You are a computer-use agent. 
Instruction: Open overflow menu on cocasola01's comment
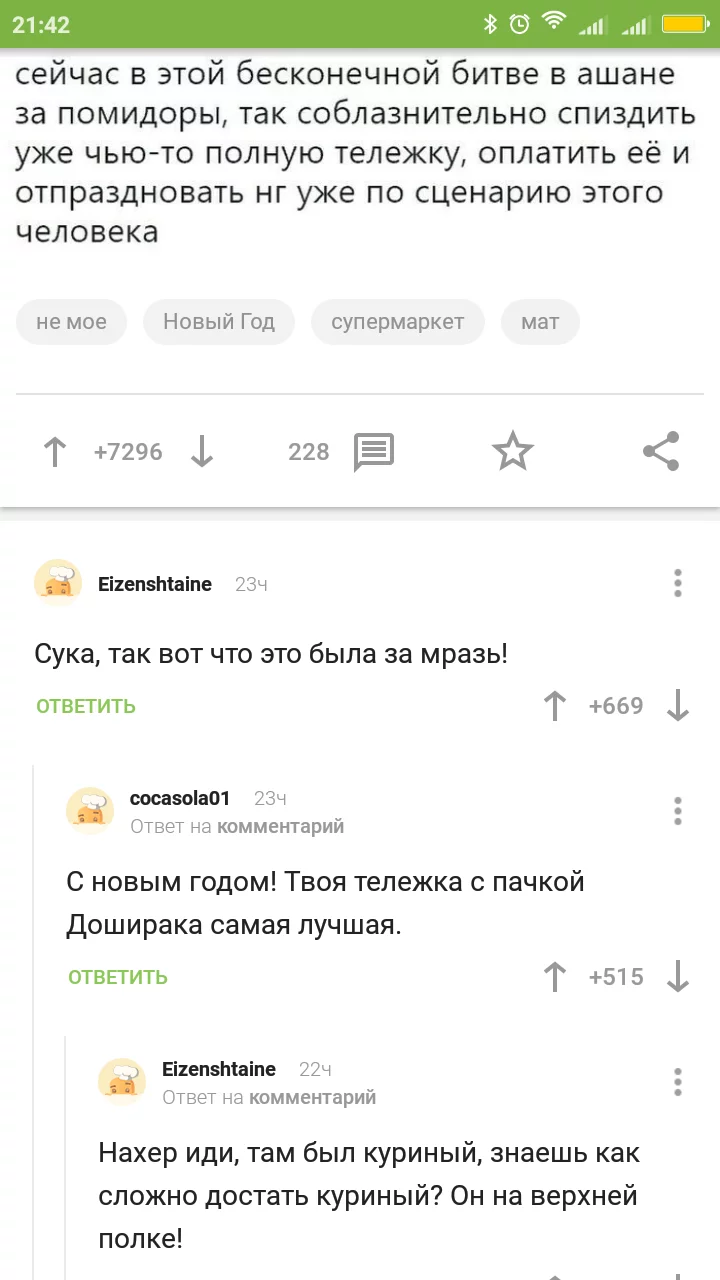[x=678, y=811]
